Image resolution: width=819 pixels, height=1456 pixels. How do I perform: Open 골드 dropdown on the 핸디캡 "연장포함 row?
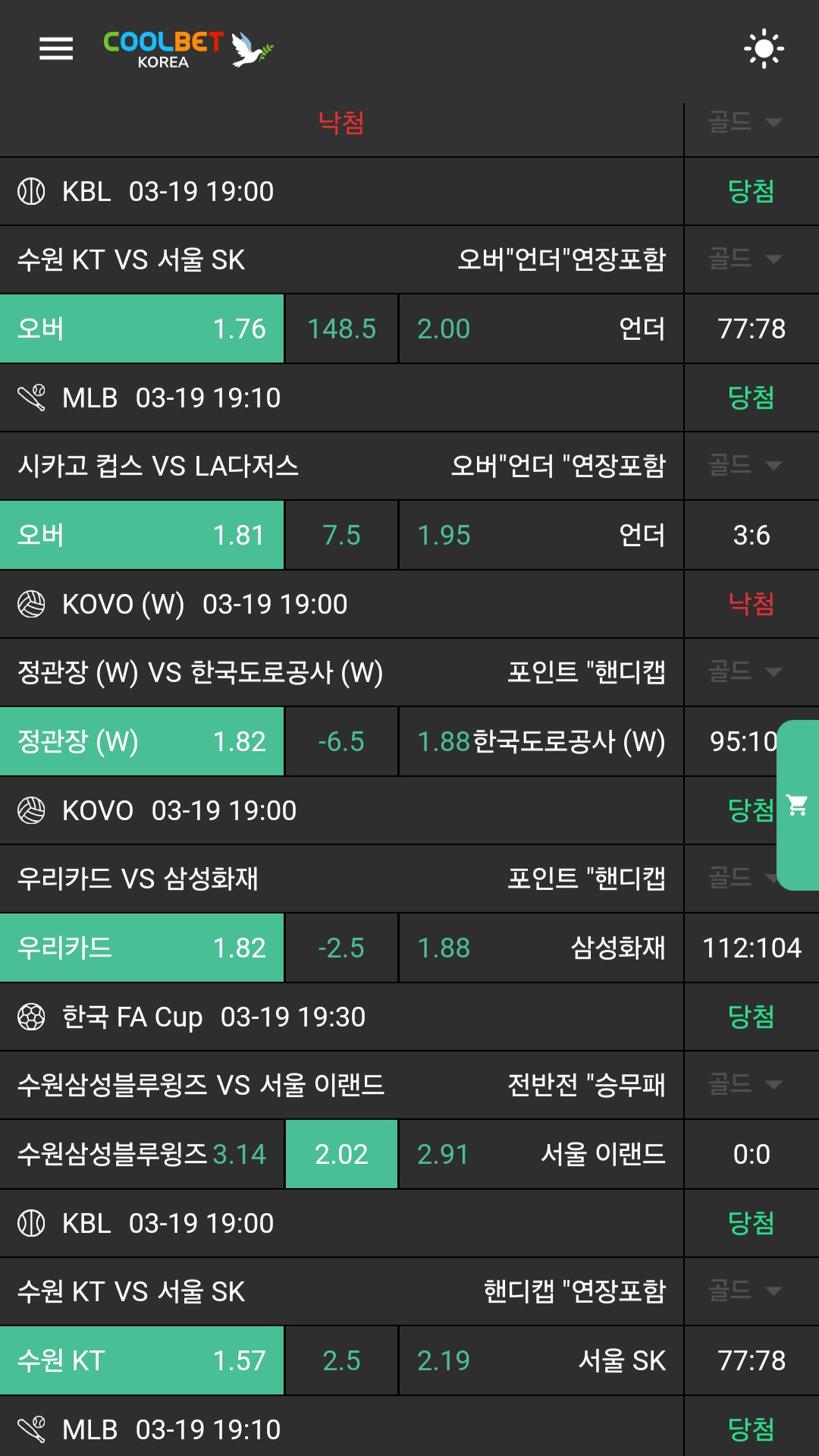(745, 1291)
